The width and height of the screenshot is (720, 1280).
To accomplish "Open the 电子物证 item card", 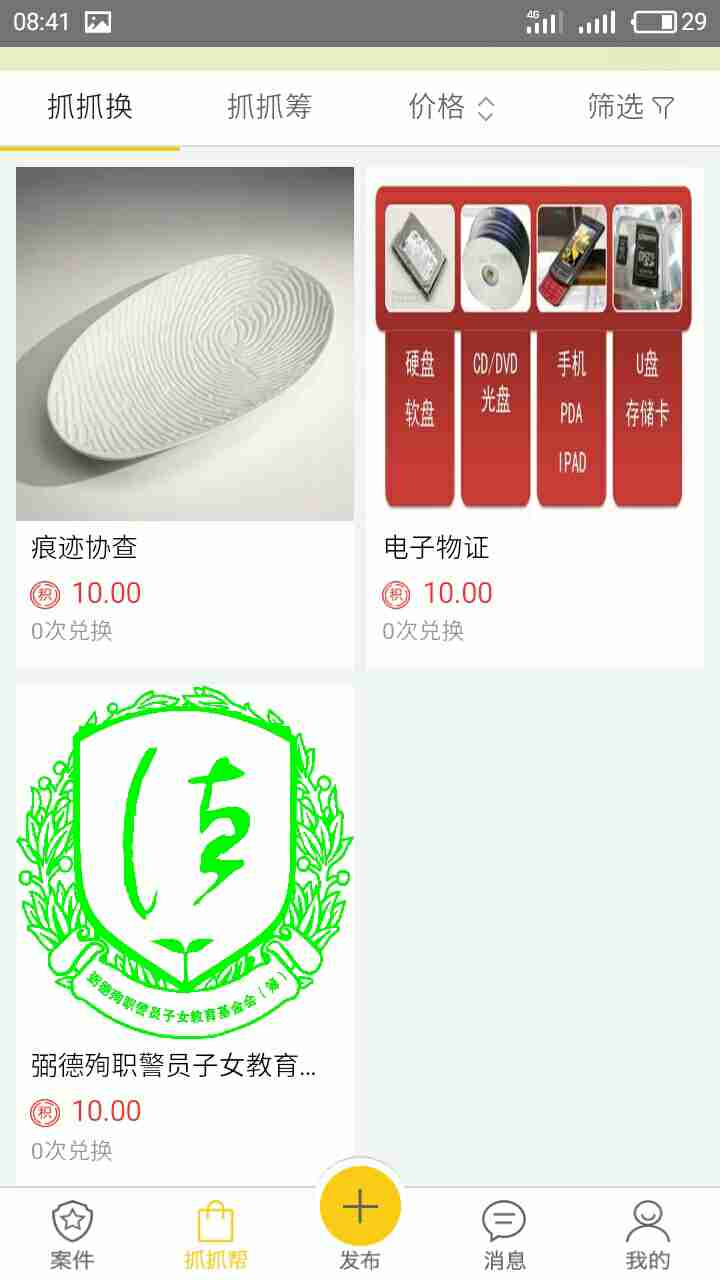I will pyautogui.click(x=535, y=417).
